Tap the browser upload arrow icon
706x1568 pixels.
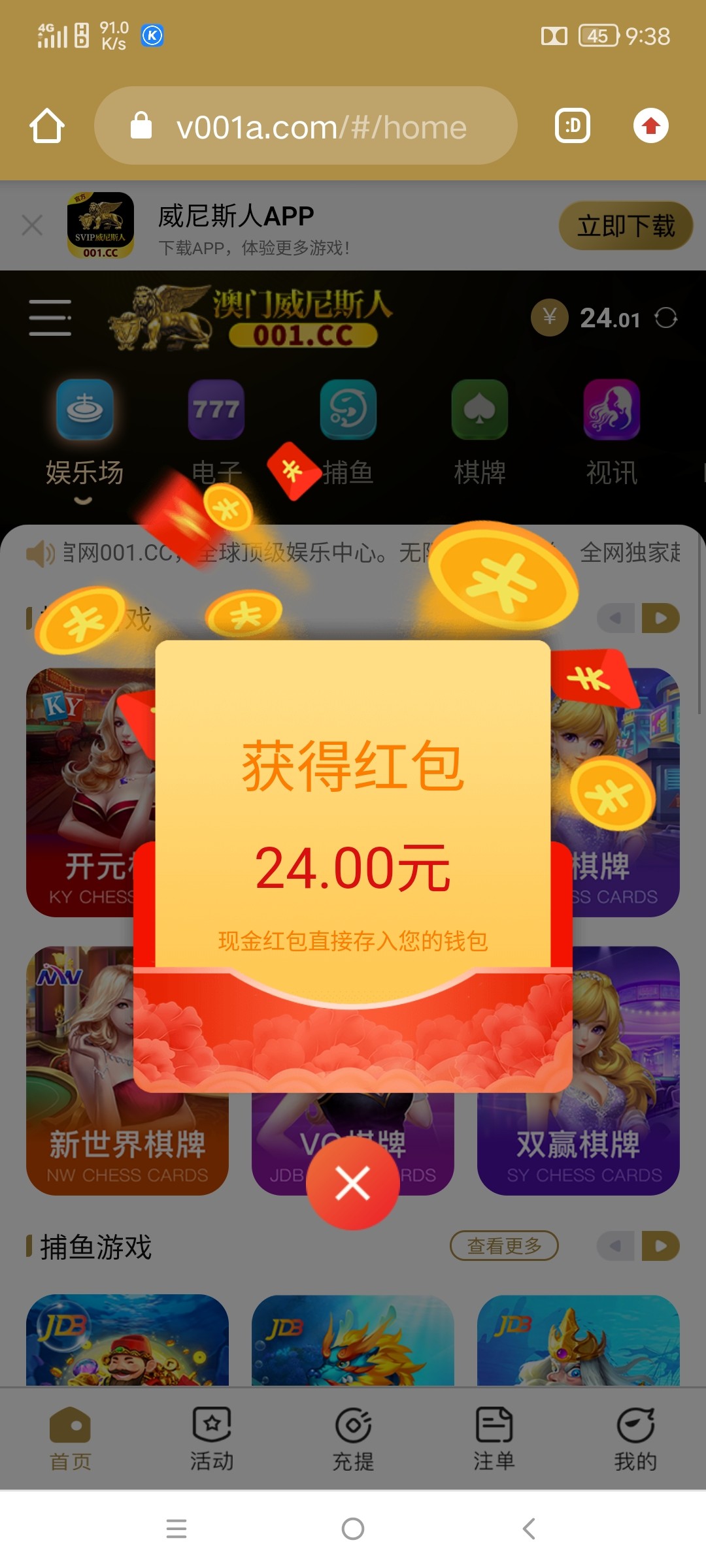[x=650, y=125]
